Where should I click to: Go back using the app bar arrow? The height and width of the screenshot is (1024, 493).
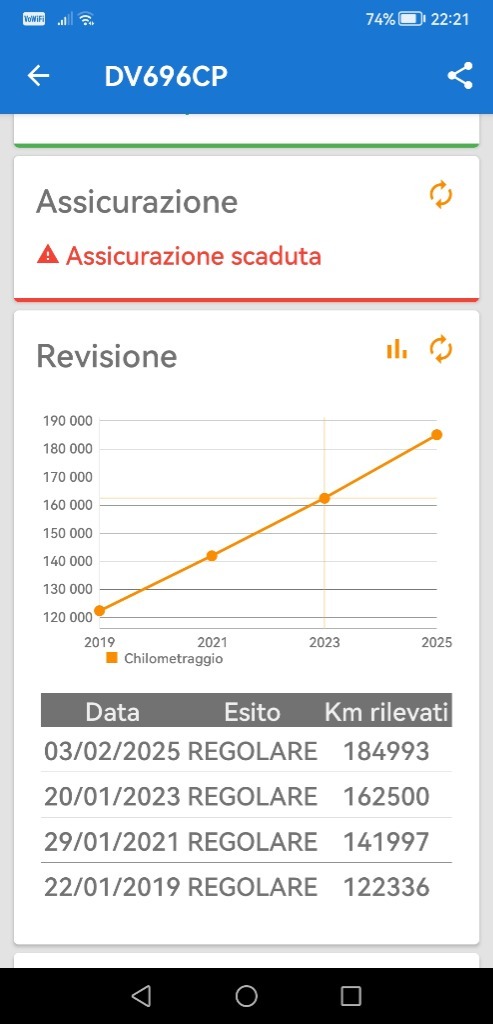tap(38, 76)
